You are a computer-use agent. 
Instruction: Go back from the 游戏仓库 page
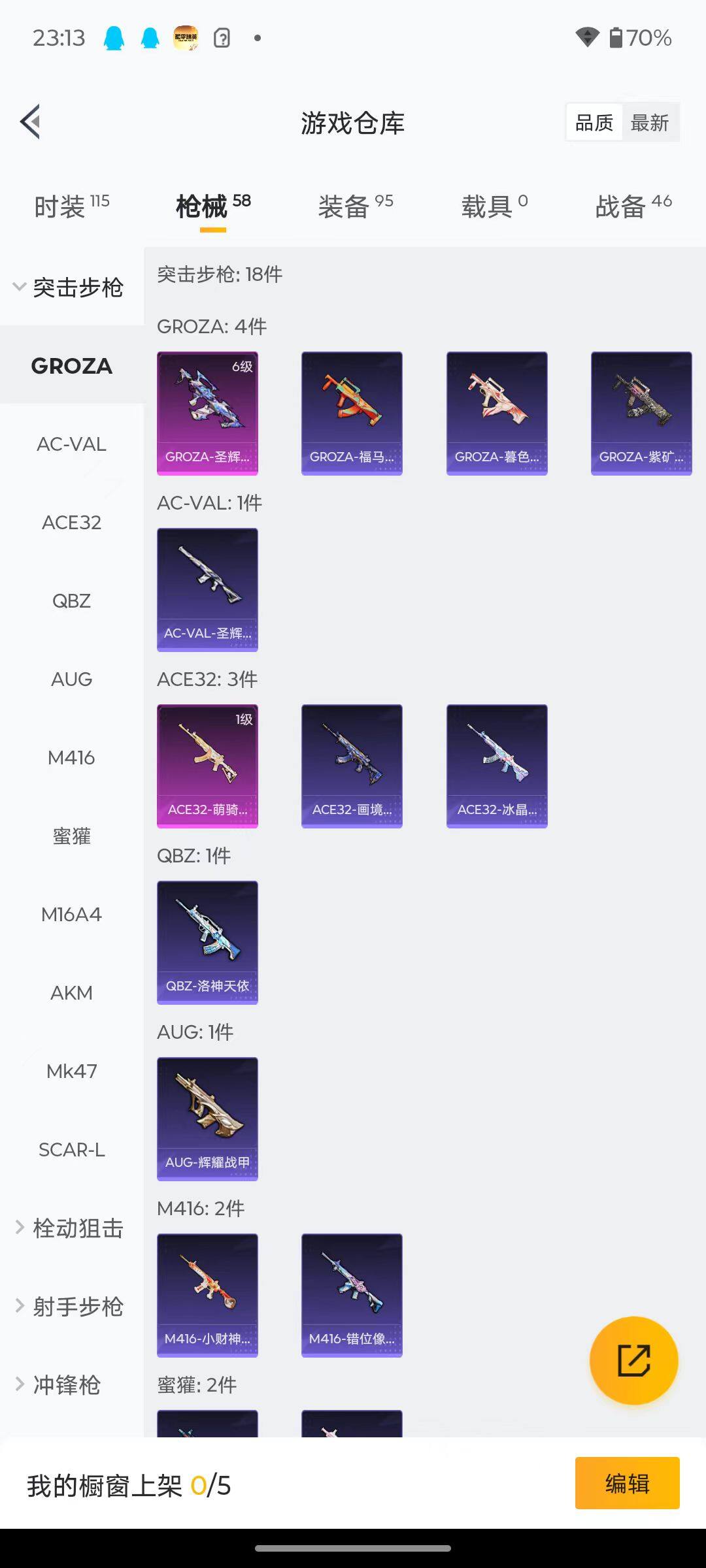click(x=31, y=122)
